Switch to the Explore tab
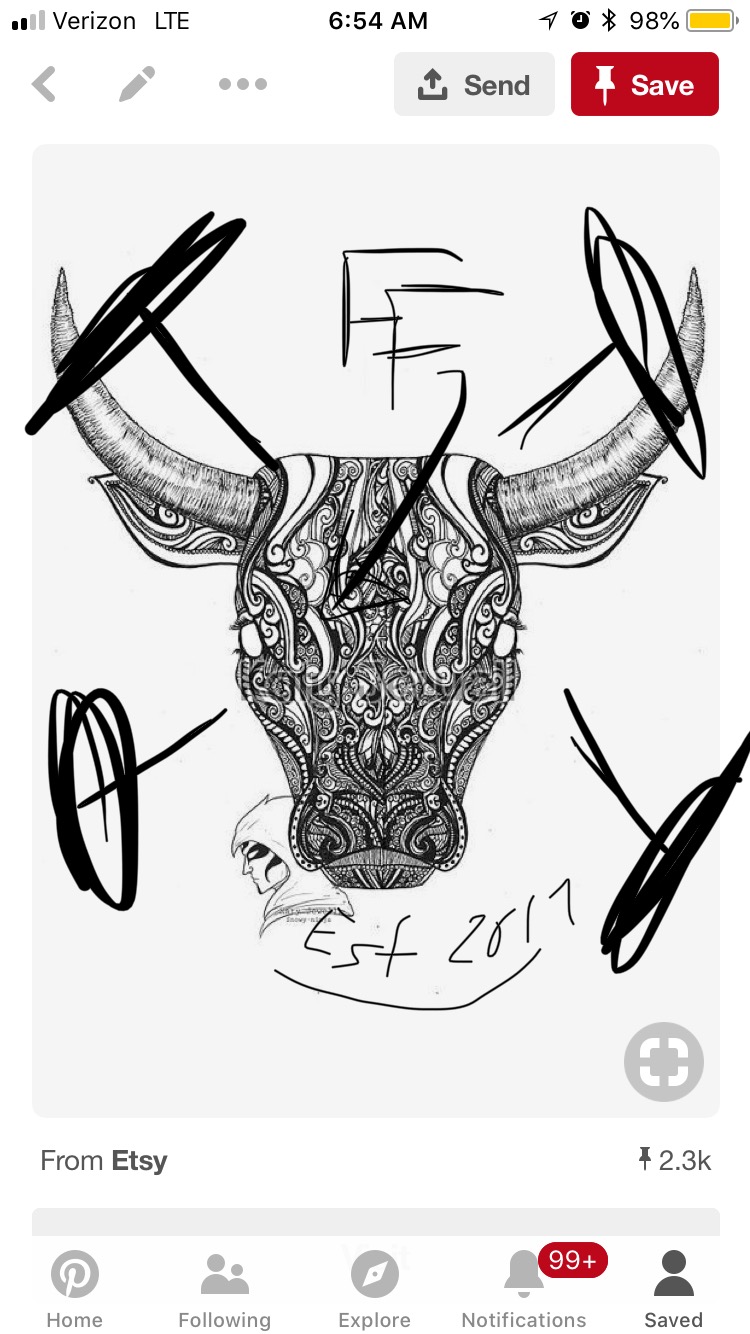 click(x=374, y=1290)
